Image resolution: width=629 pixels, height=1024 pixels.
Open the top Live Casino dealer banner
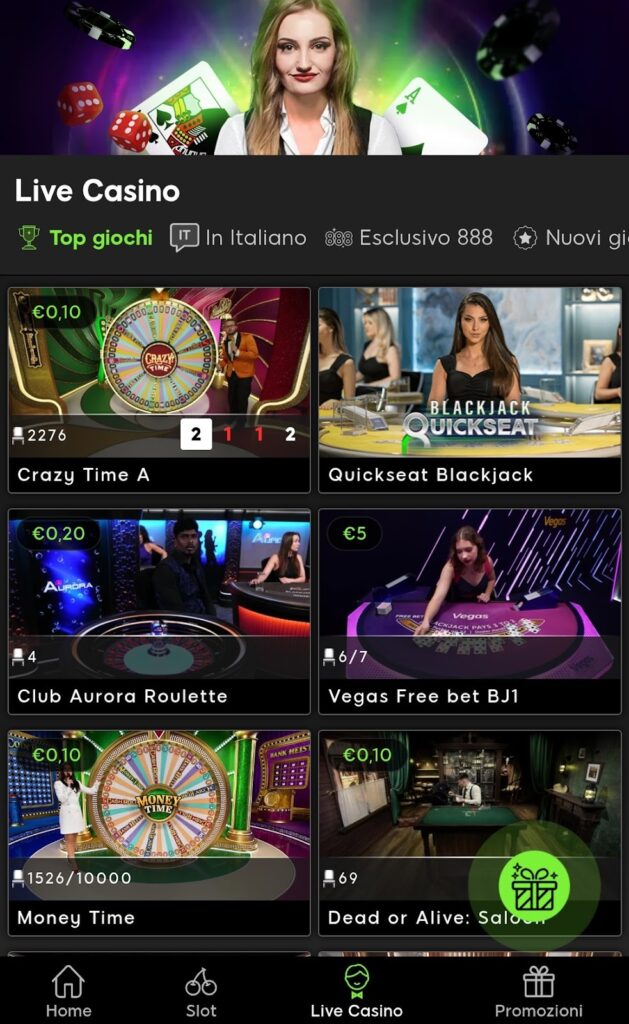[x=314, y=77]
